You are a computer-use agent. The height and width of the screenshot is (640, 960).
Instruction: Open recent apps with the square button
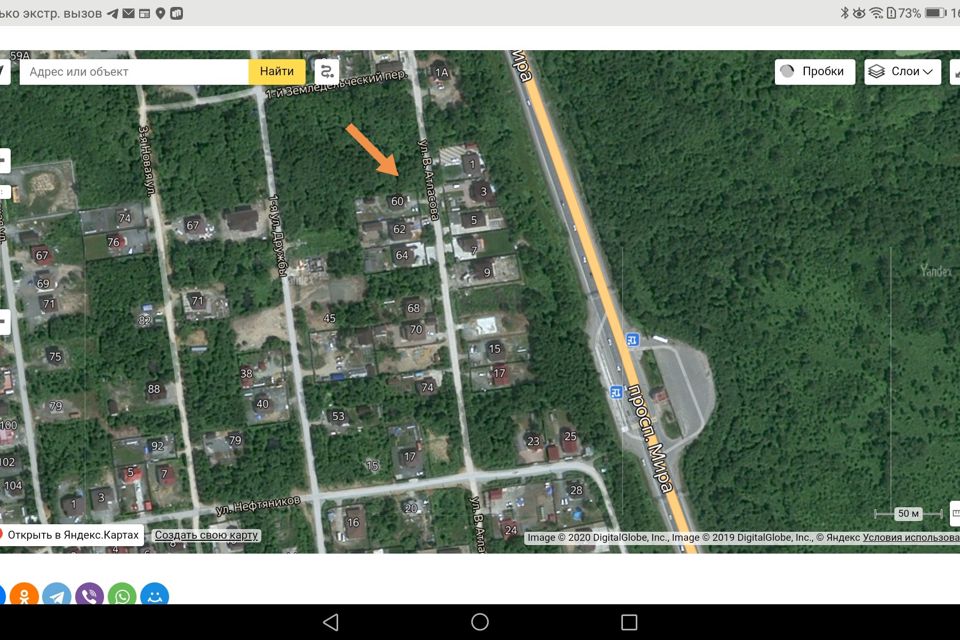[x=629, y=622]
